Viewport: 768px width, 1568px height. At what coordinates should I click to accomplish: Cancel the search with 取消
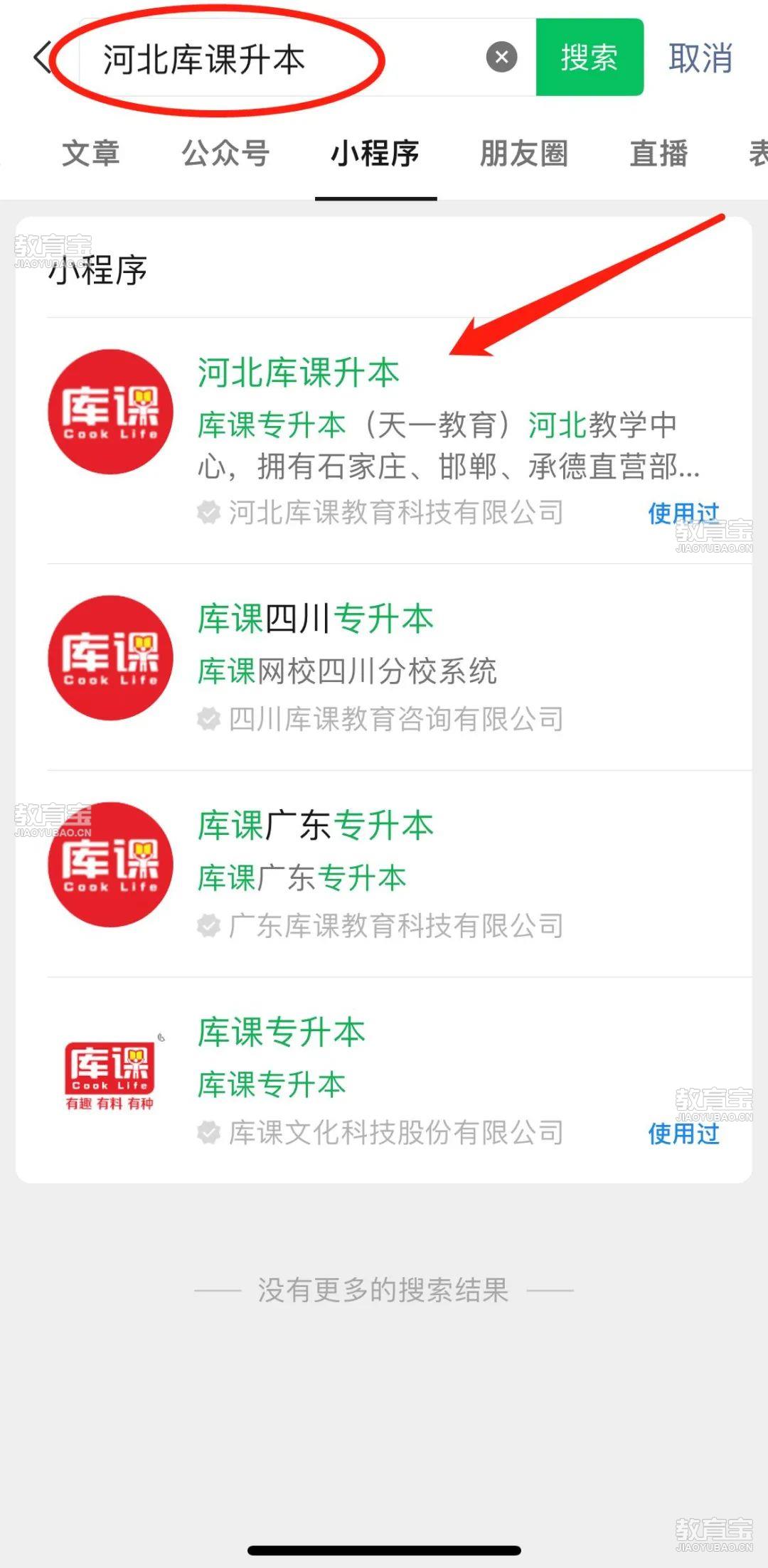tap(700, 58)
